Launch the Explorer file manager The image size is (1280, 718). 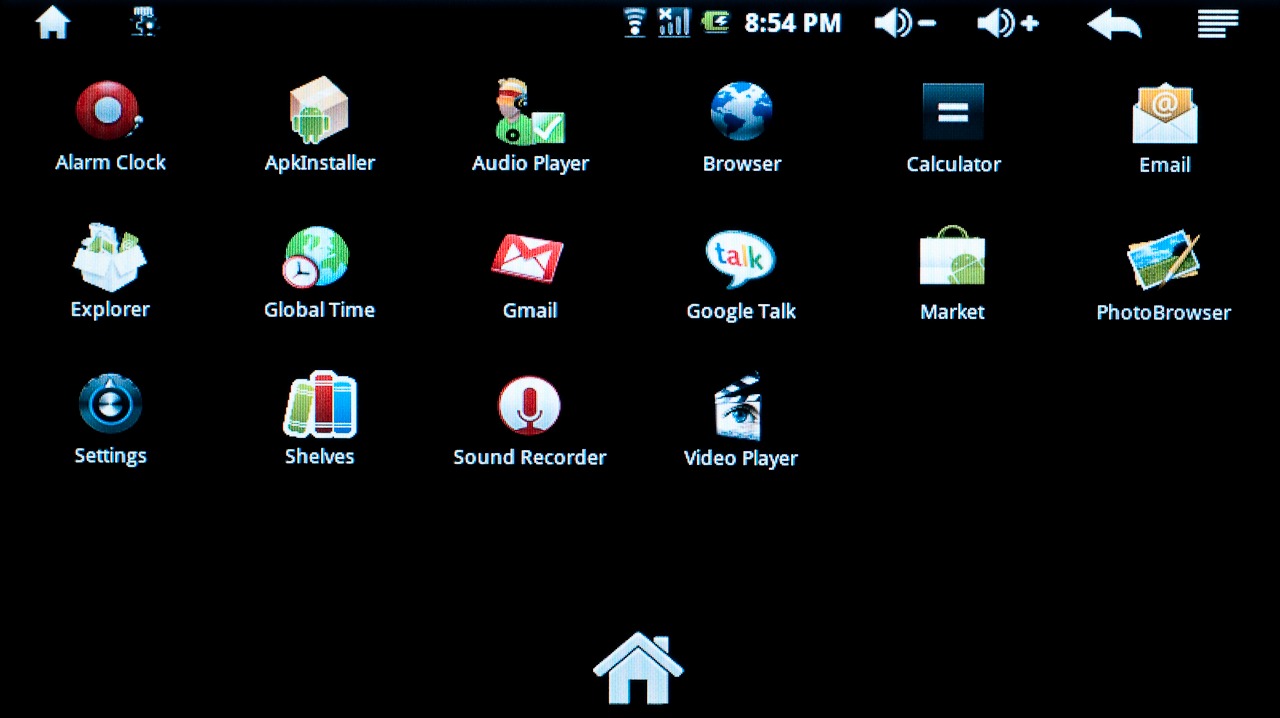click(x=109, y=259)
